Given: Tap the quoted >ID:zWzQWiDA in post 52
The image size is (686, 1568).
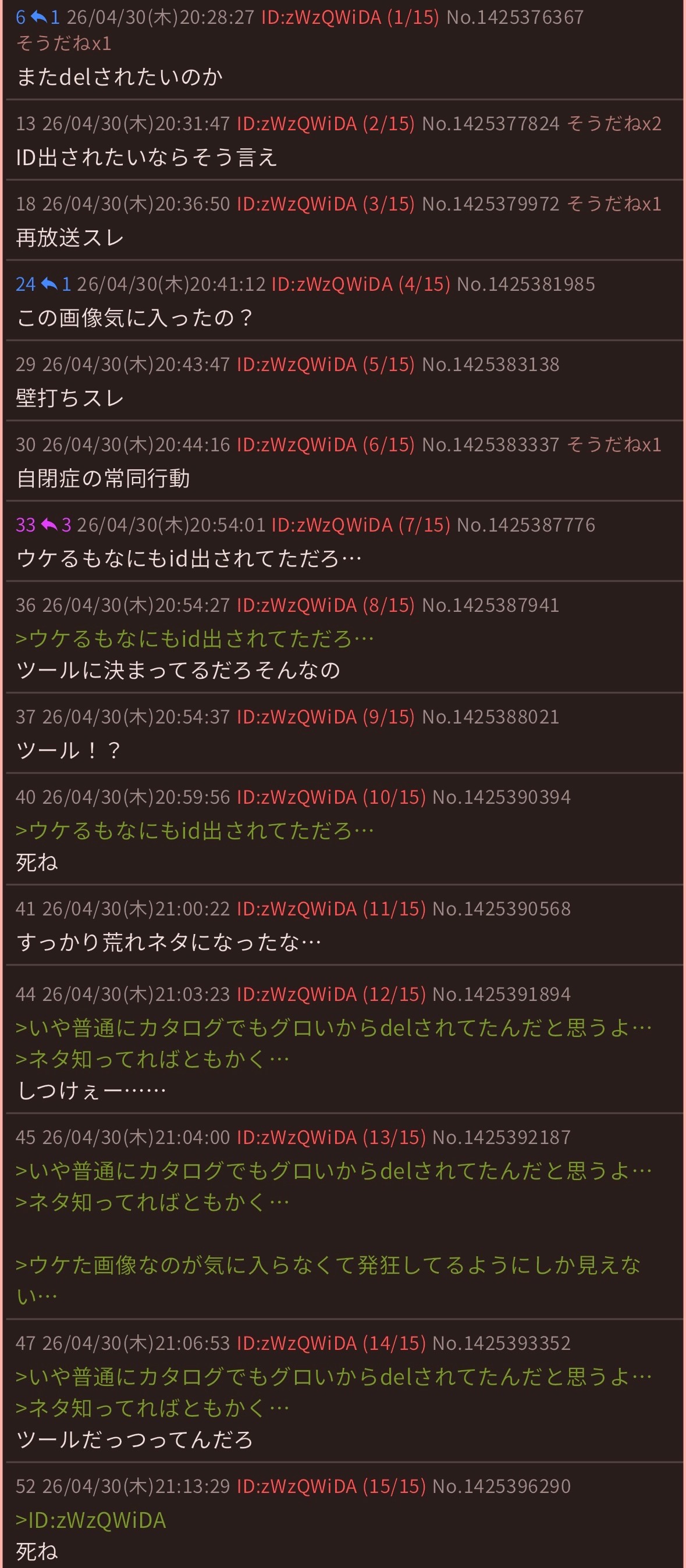Looking at the screenshot, I should [x=91, y=1520].
